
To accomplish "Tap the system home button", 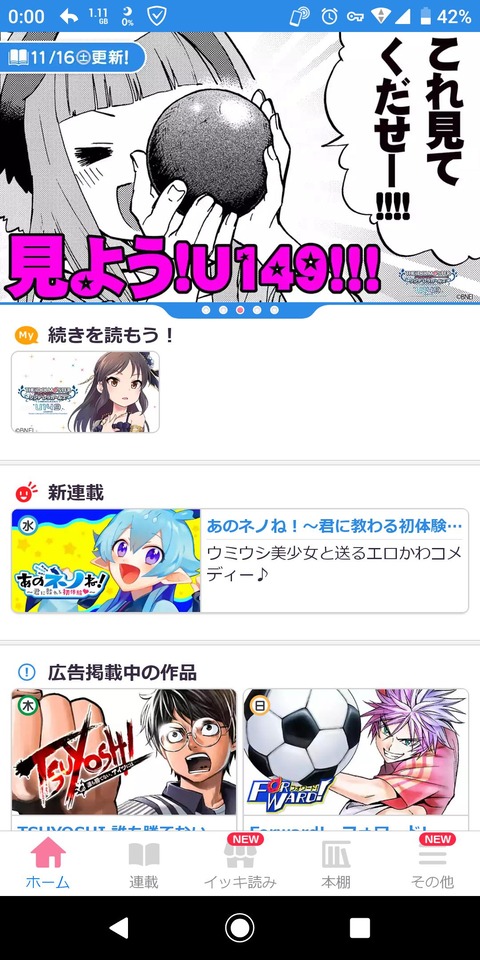I will tap(239, 928).
